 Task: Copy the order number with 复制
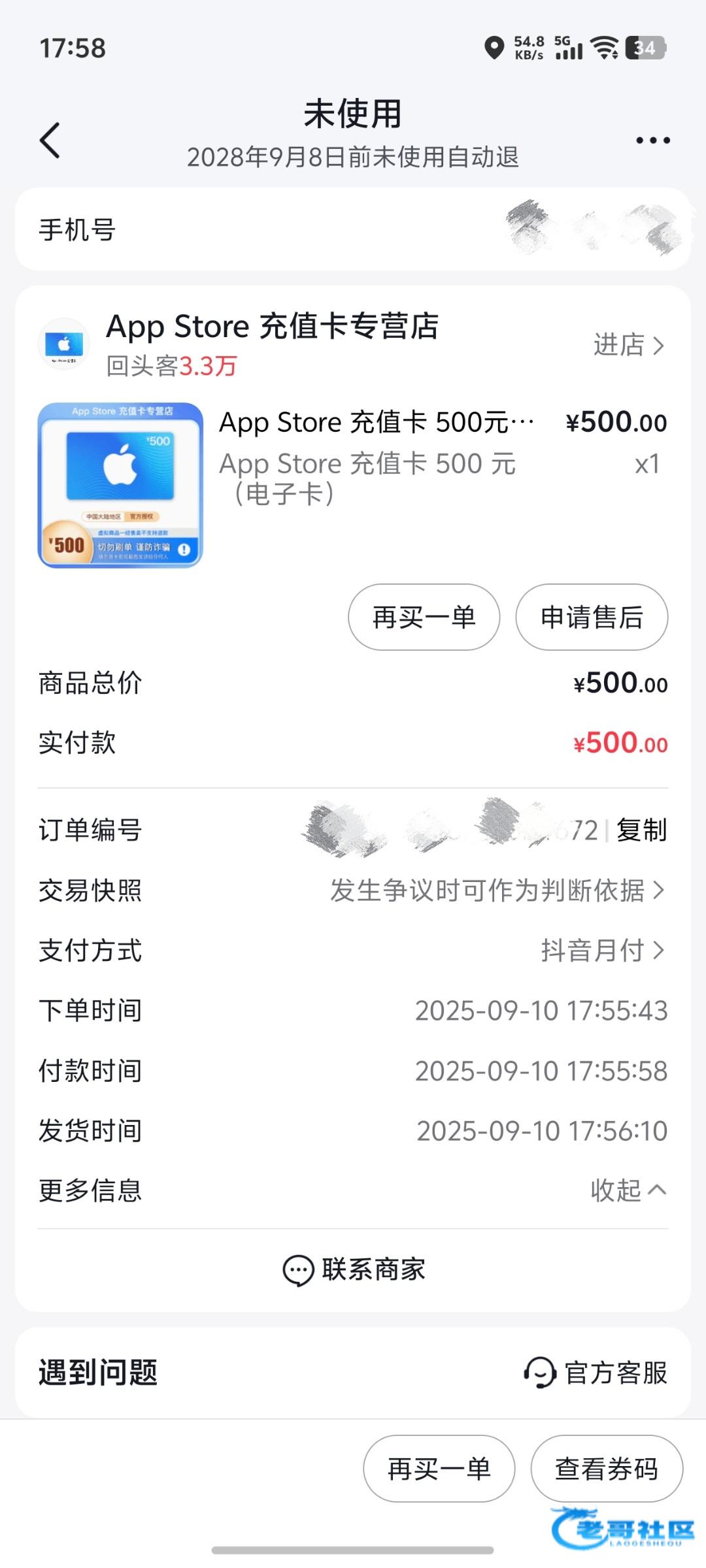[x=641, y=830]
